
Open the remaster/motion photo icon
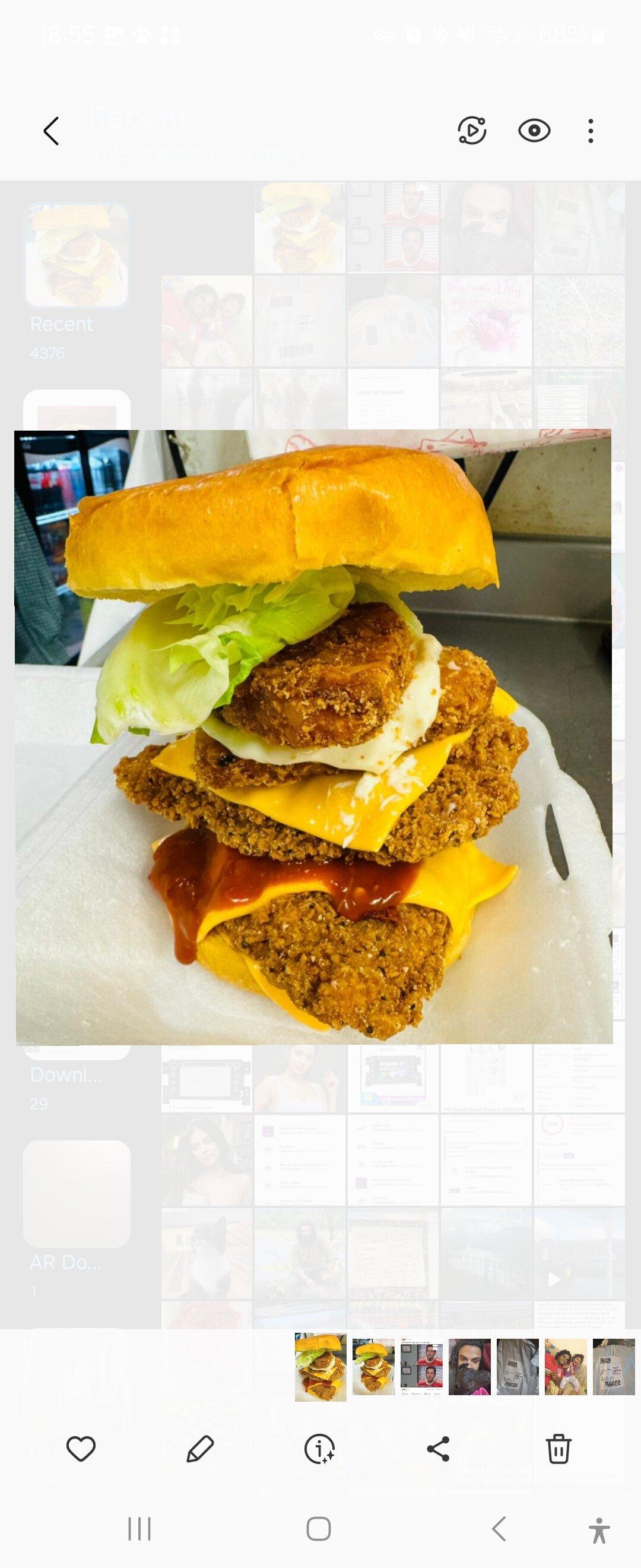472,131
